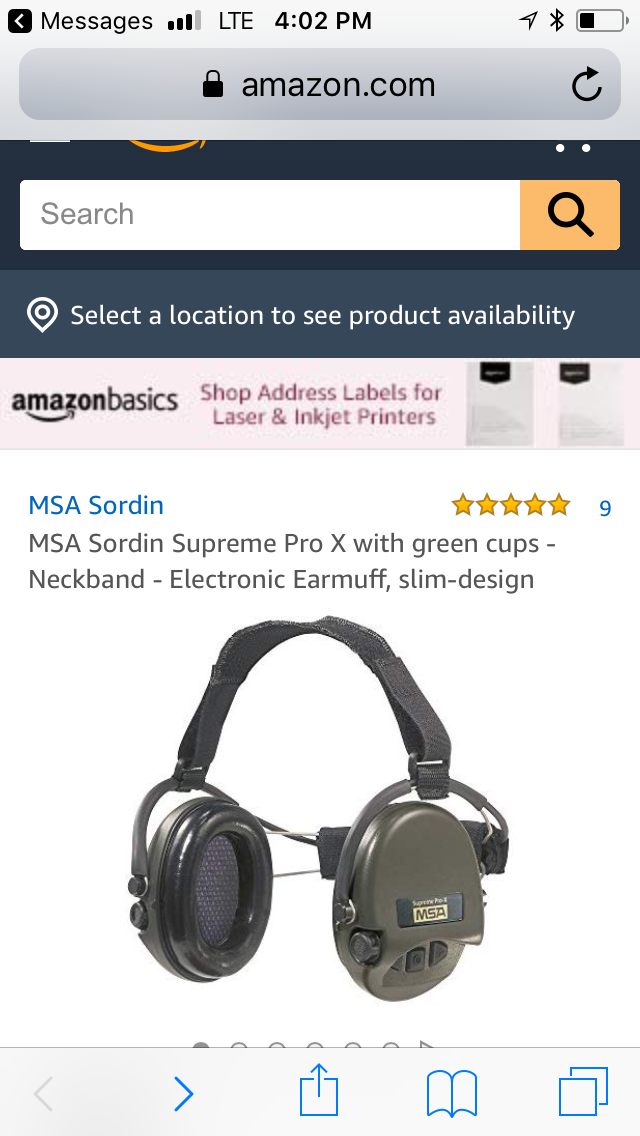Return to Messages app
This screenshot has height=1136, width=640.
pos(80,21)
